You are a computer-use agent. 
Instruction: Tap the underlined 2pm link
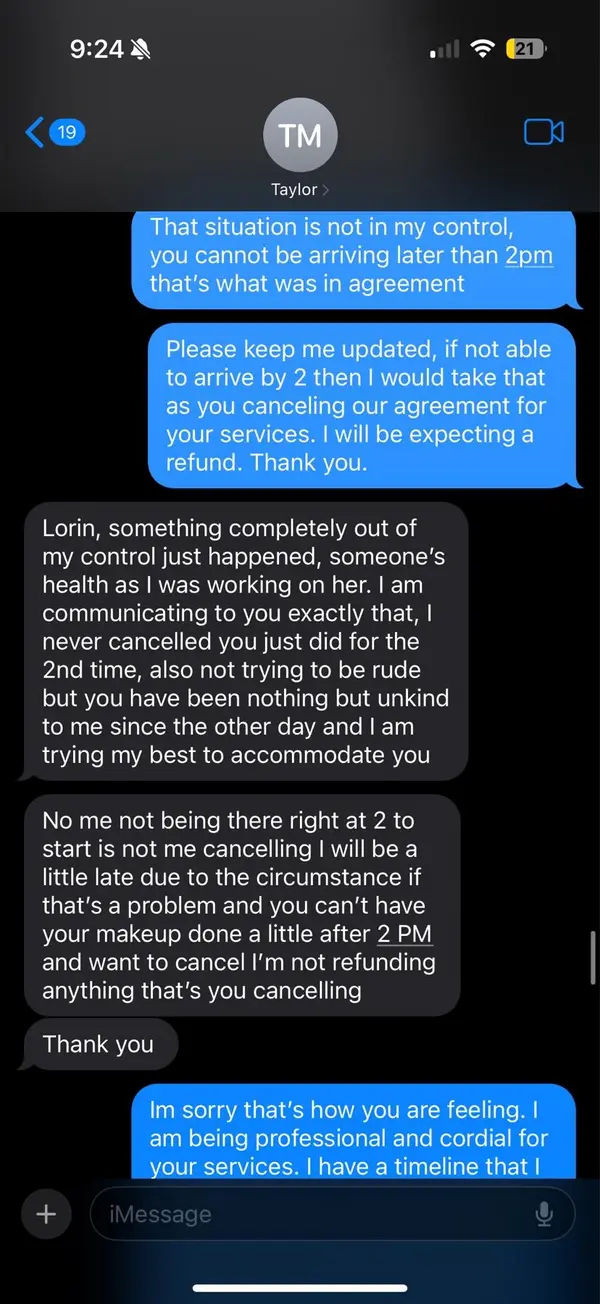coord(528,255)
